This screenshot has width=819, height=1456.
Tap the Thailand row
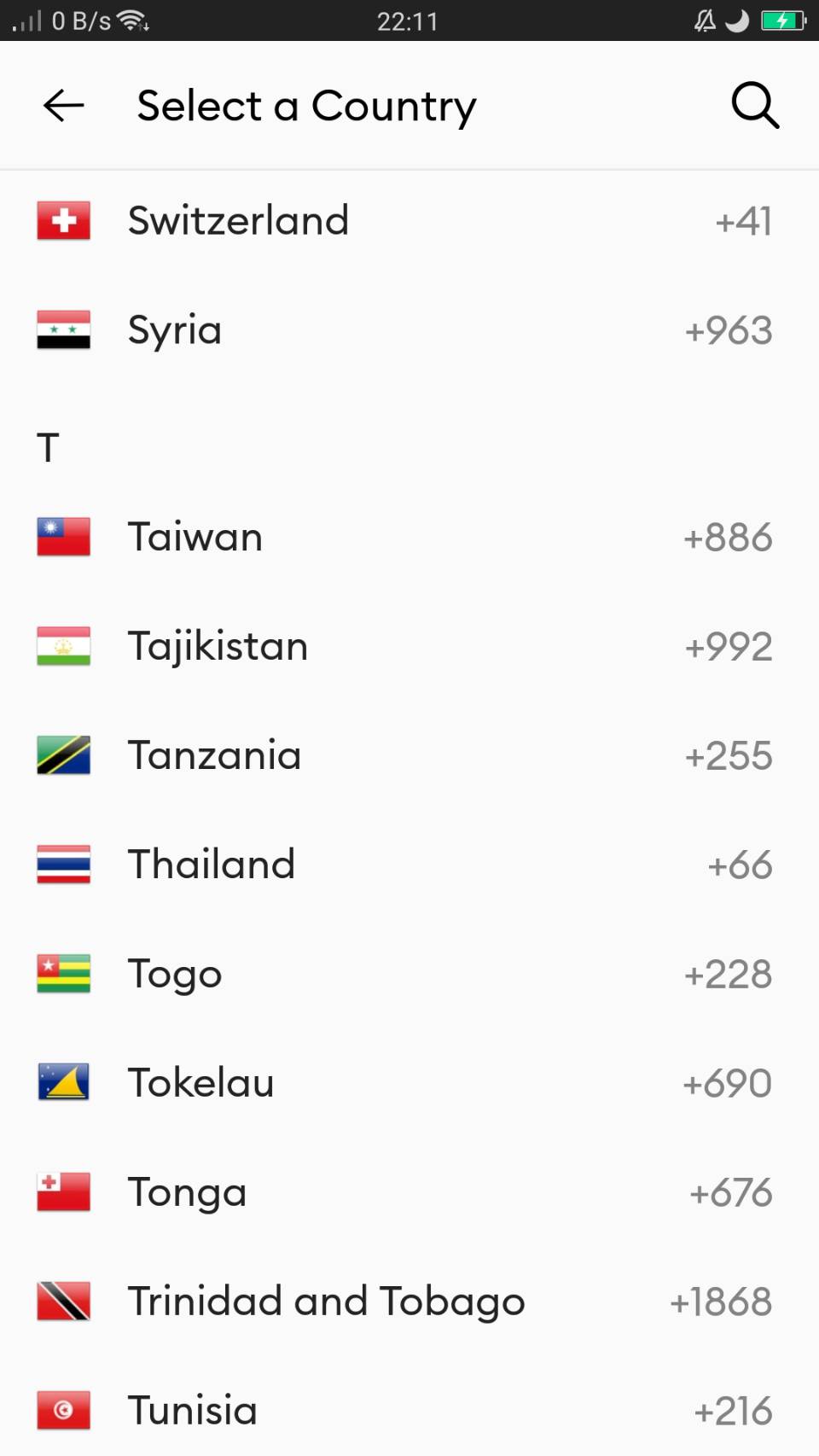(x=409, y=865)
